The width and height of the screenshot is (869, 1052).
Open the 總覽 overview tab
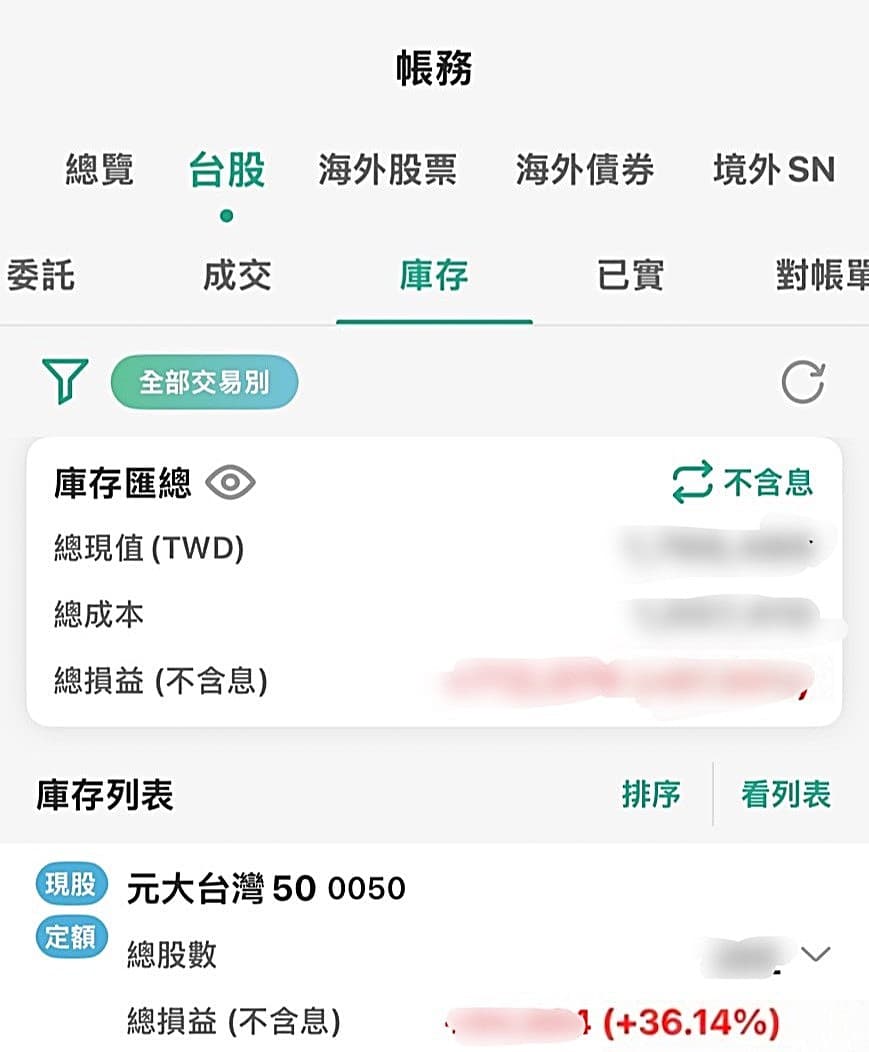(97, 168)
